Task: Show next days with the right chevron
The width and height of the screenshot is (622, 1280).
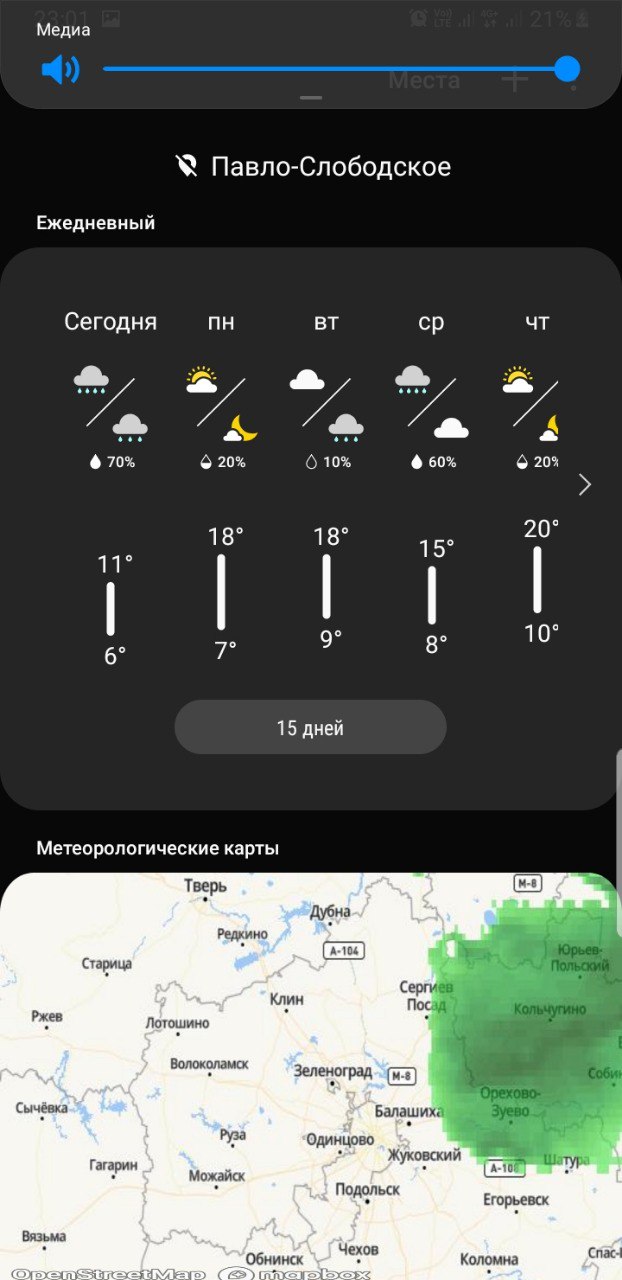Action: (x=585, y=485)
